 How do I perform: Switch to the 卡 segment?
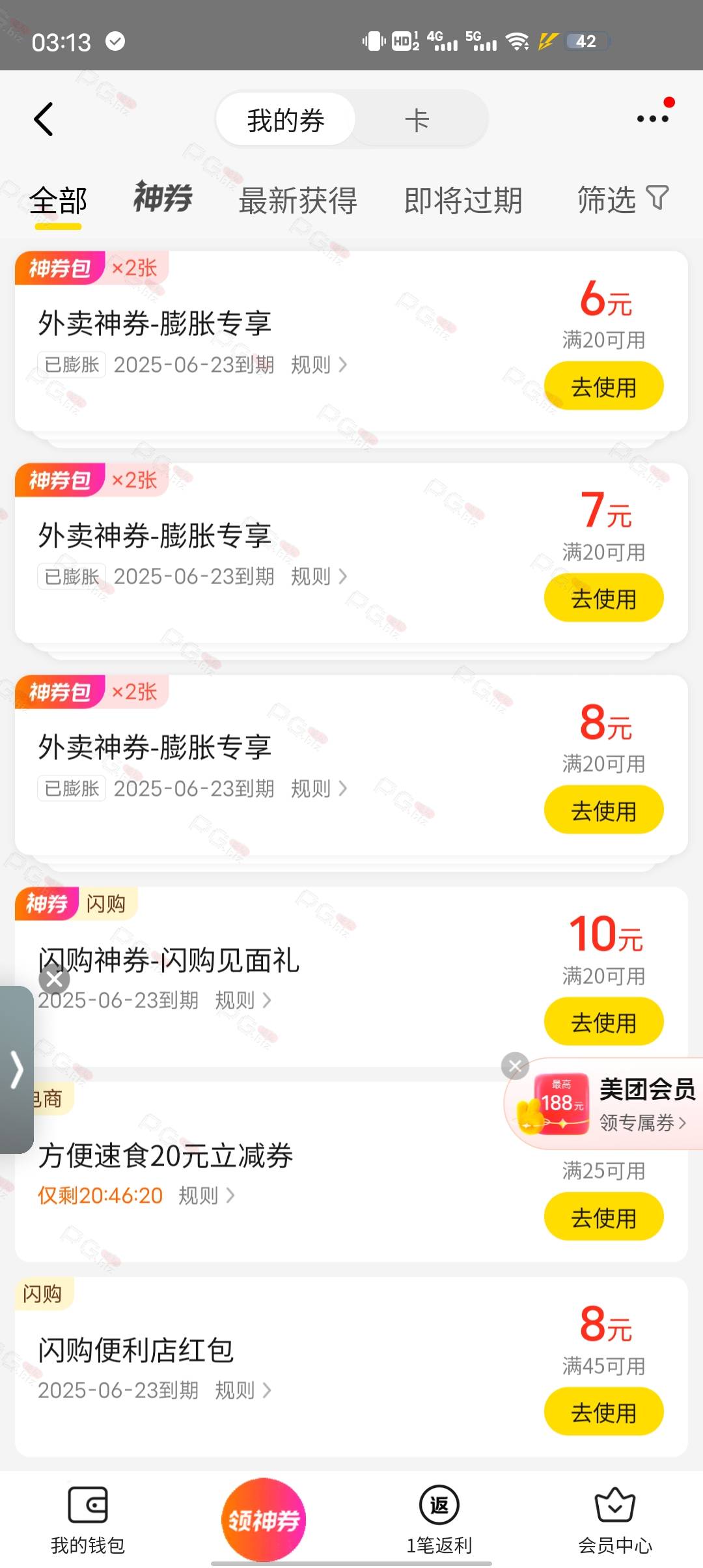pos(417,120)
